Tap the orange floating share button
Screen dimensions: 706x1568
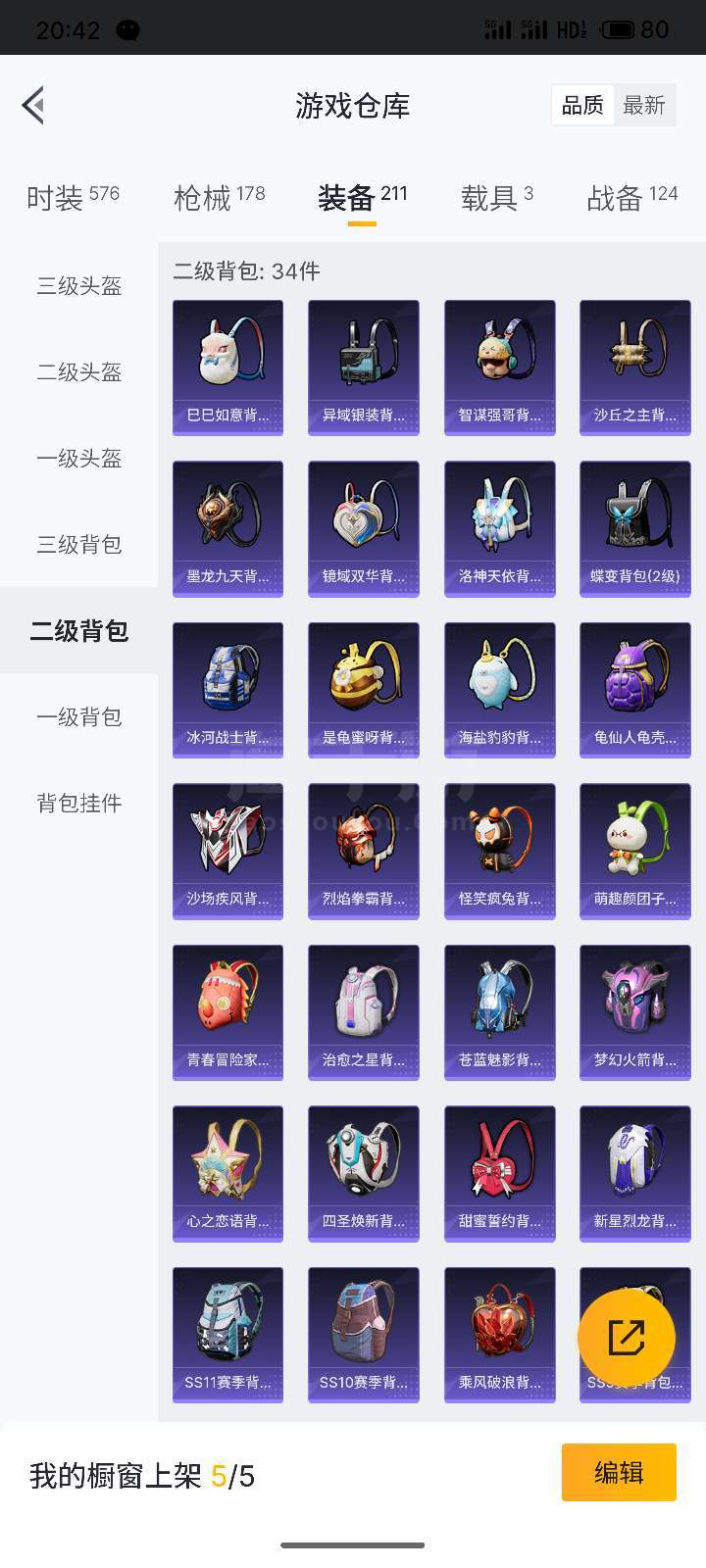pos(627,1338)
